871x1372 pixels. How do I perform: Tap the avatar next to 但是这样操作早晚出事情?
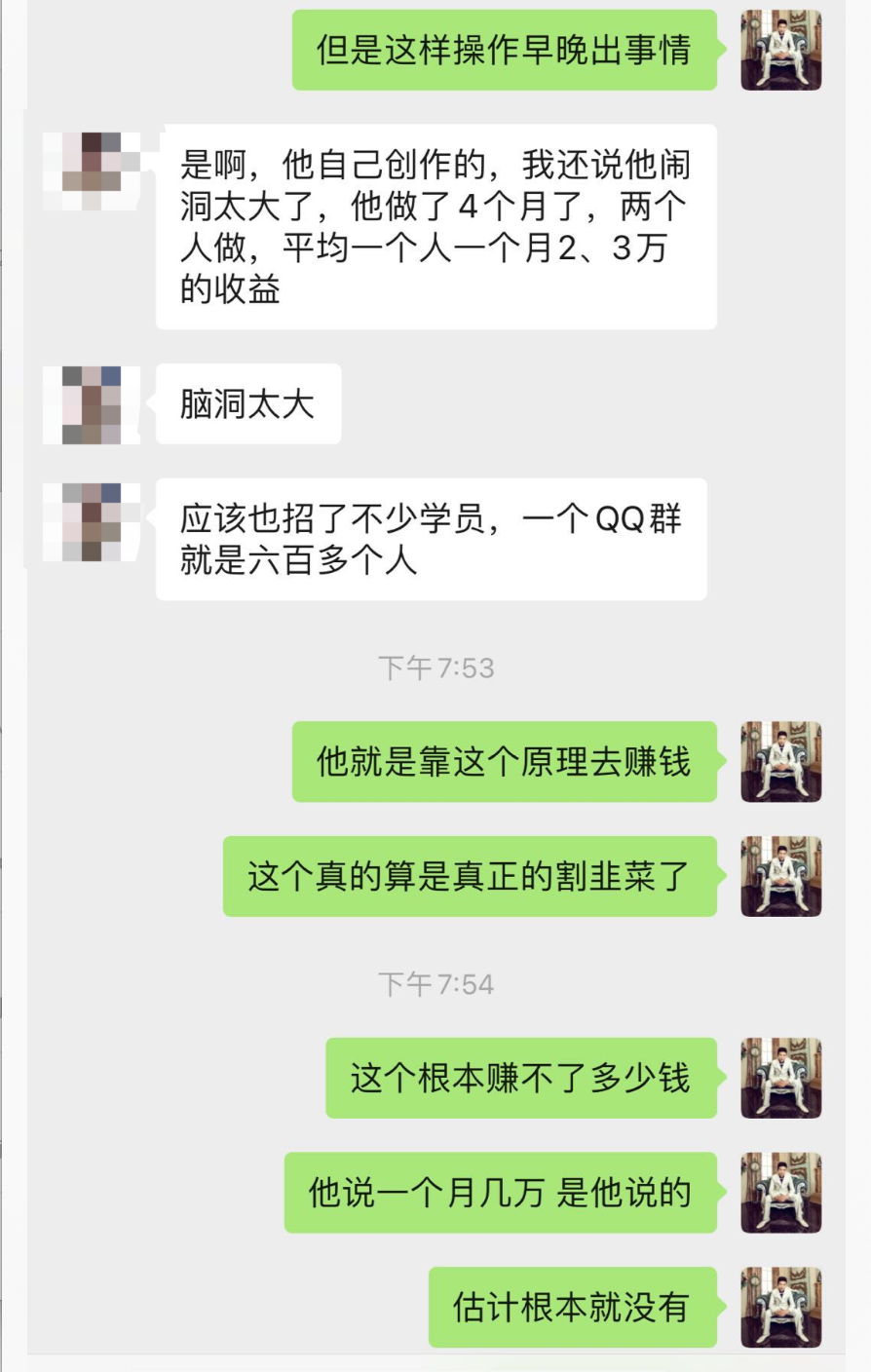tap(780, 51)
